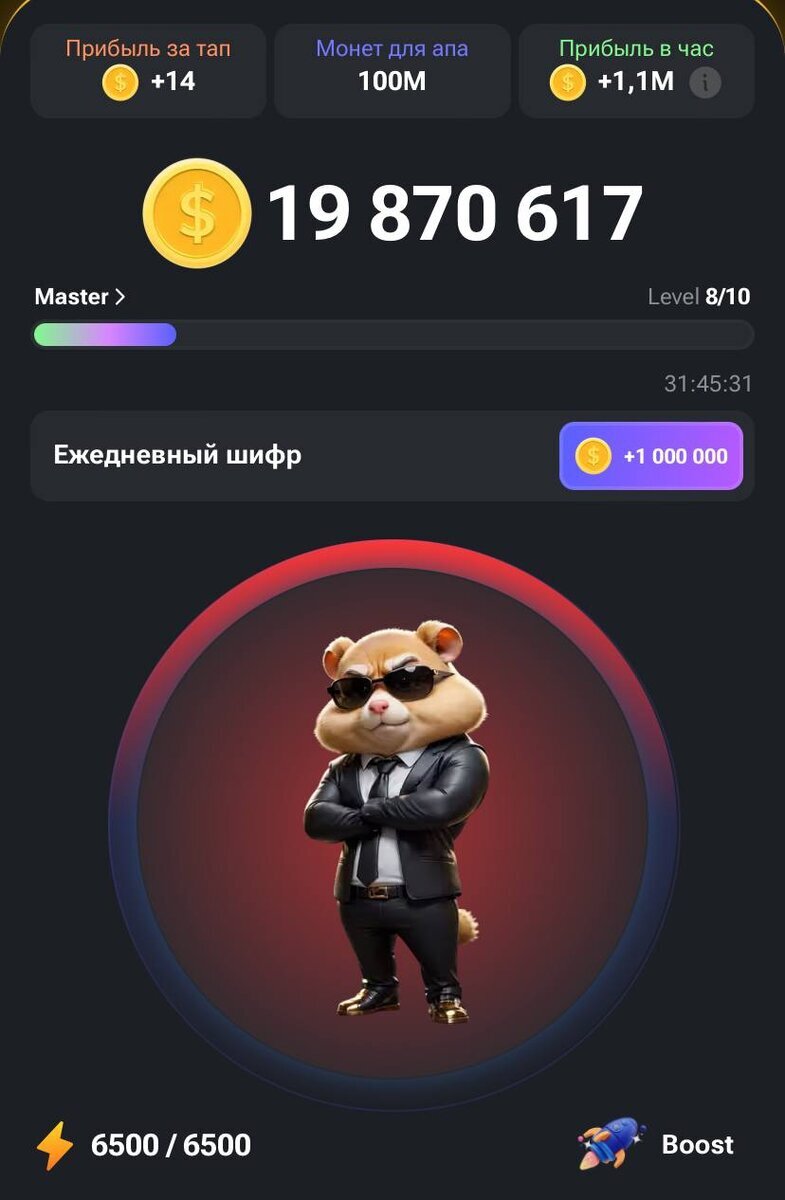Claim the +1 000 000 cipher reward
This screenshot has width=785, height=1200.
click(651, 456)
